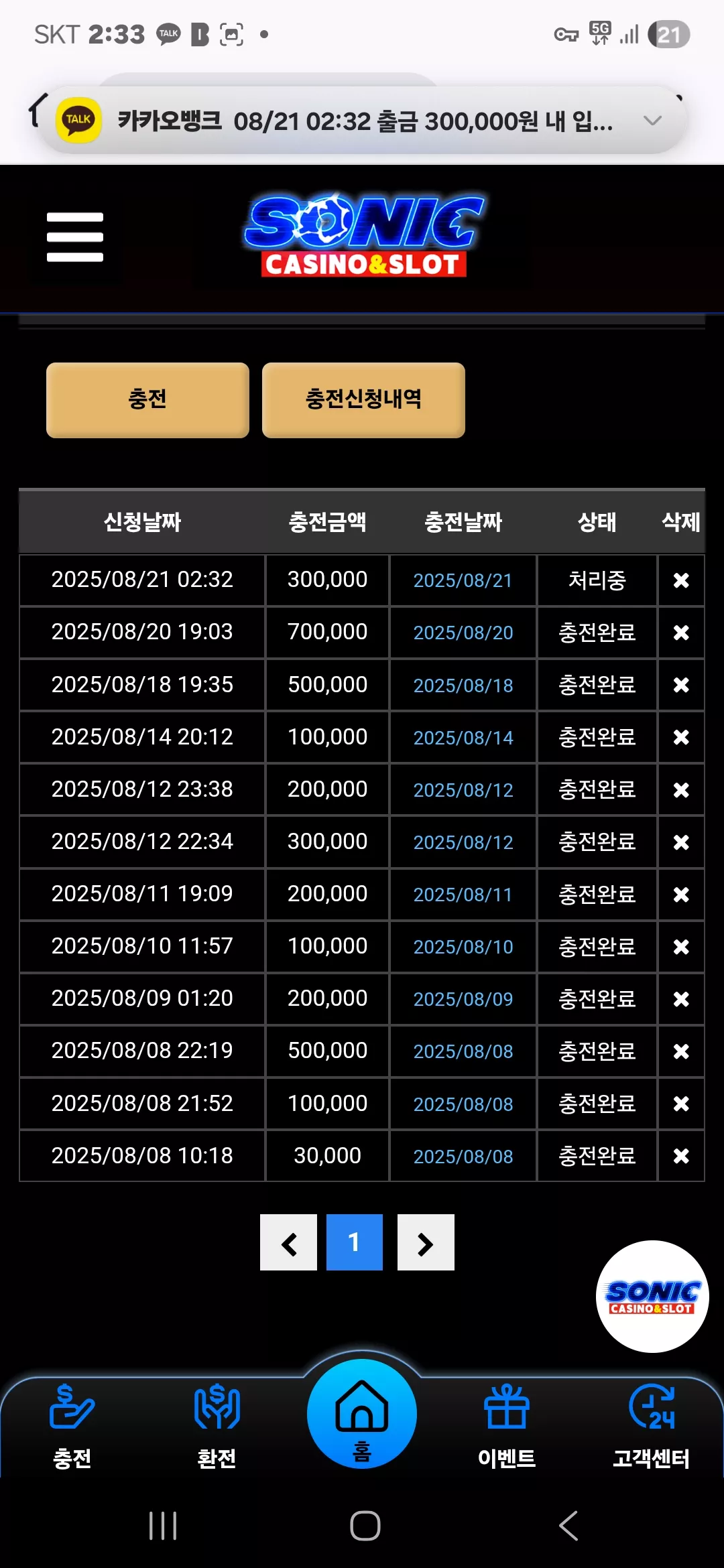Image resolution: width=724 pixels, height=1568 pixels.
Task: Open the hamburger menu
Action: [75, 237]
